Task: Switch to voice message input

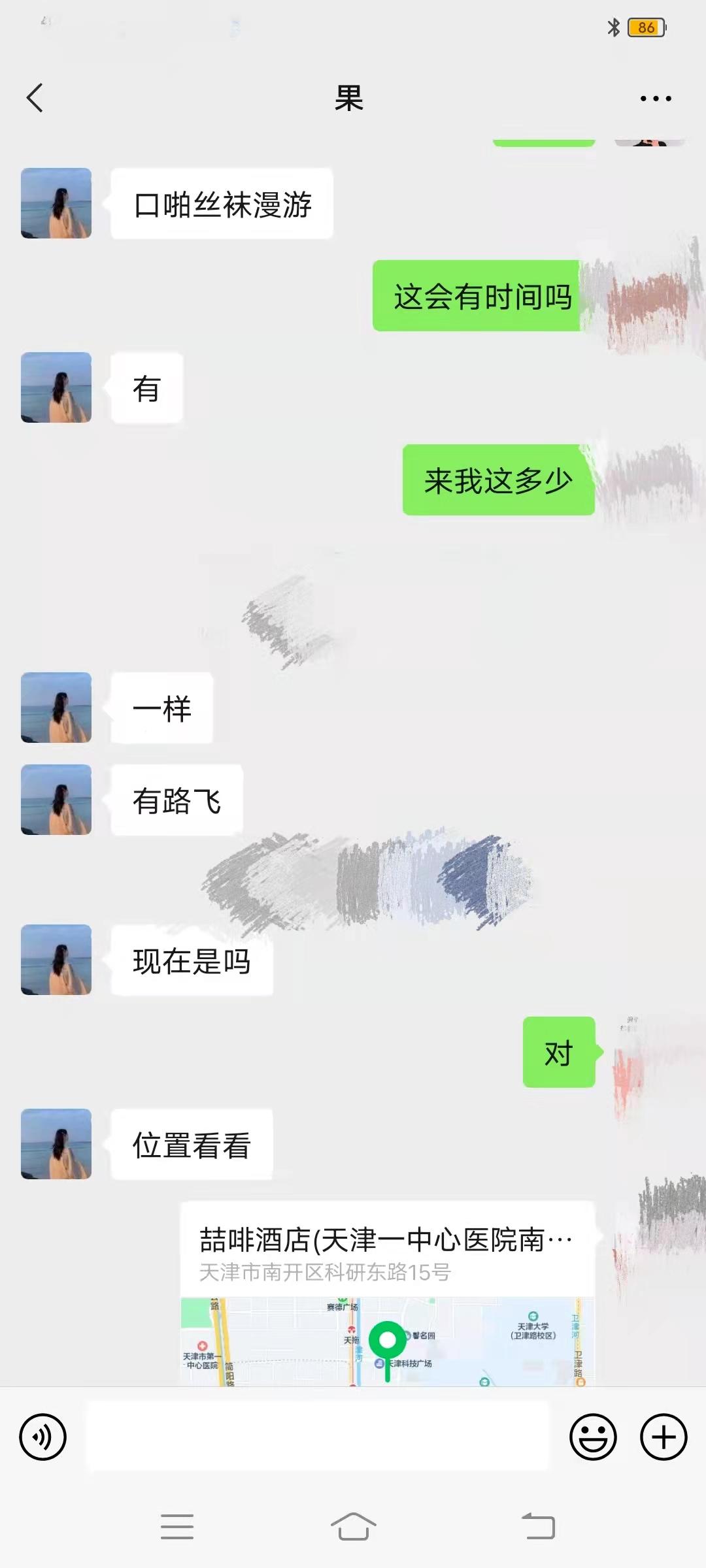Action: [43, 1437]
